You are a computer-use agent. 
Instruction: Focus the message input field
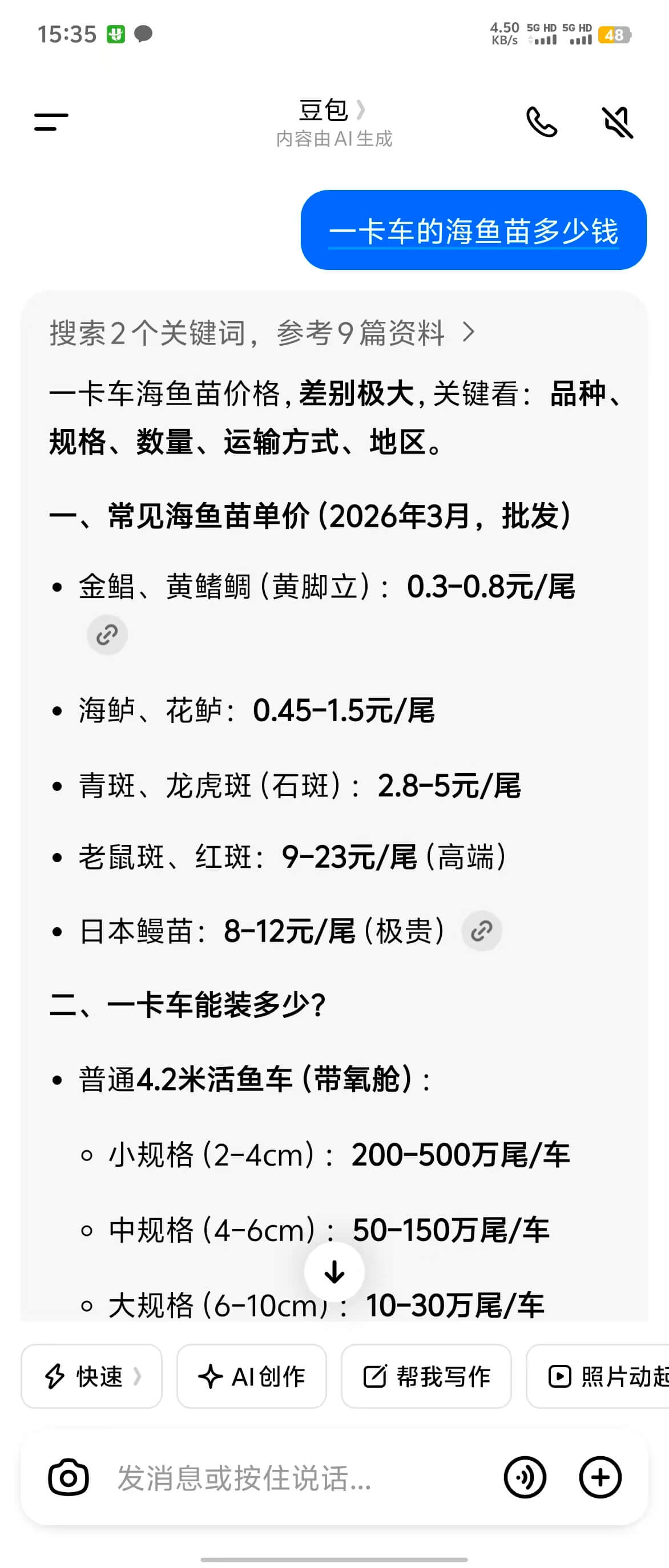point(292,1477)
